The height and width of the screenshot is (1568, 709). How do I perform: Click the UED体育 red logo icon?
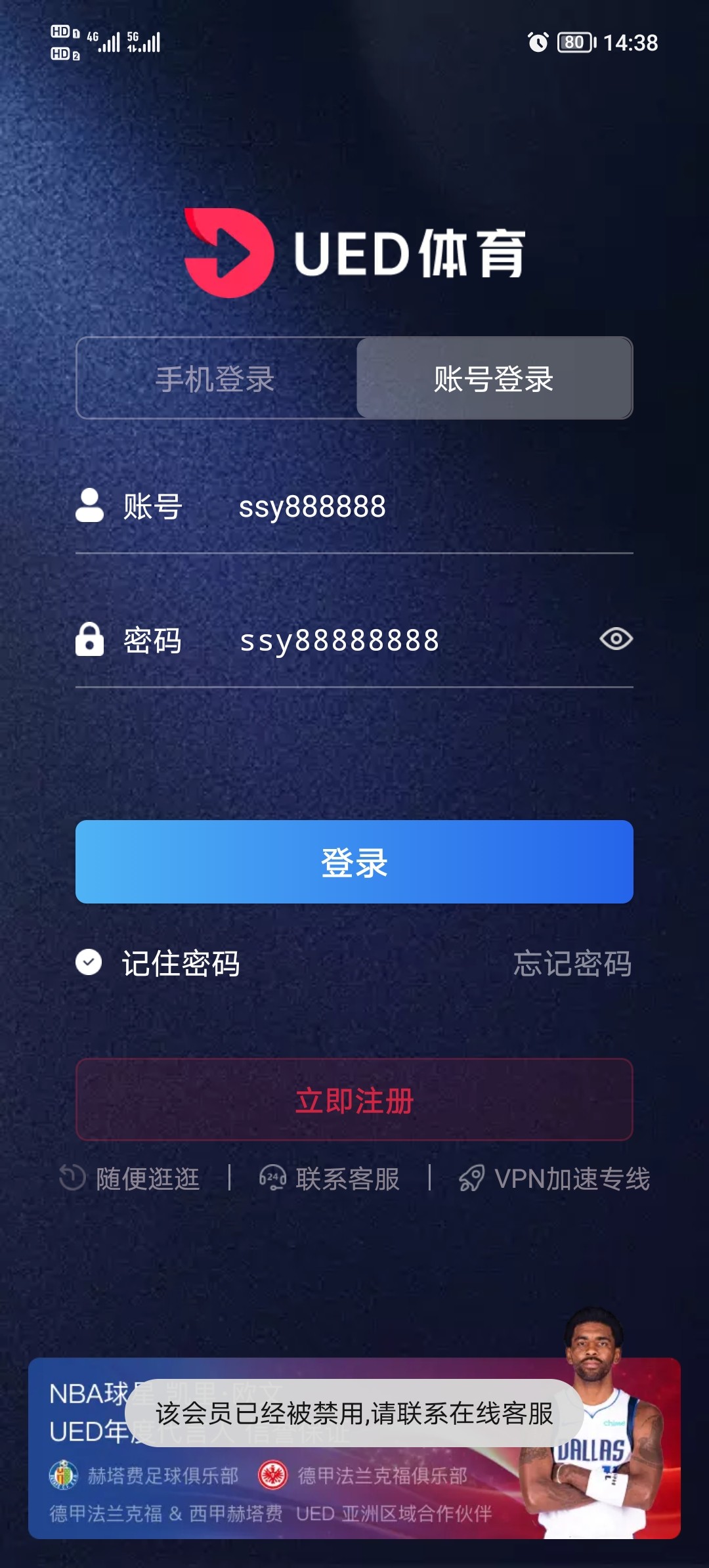click(x=228, y=253)
